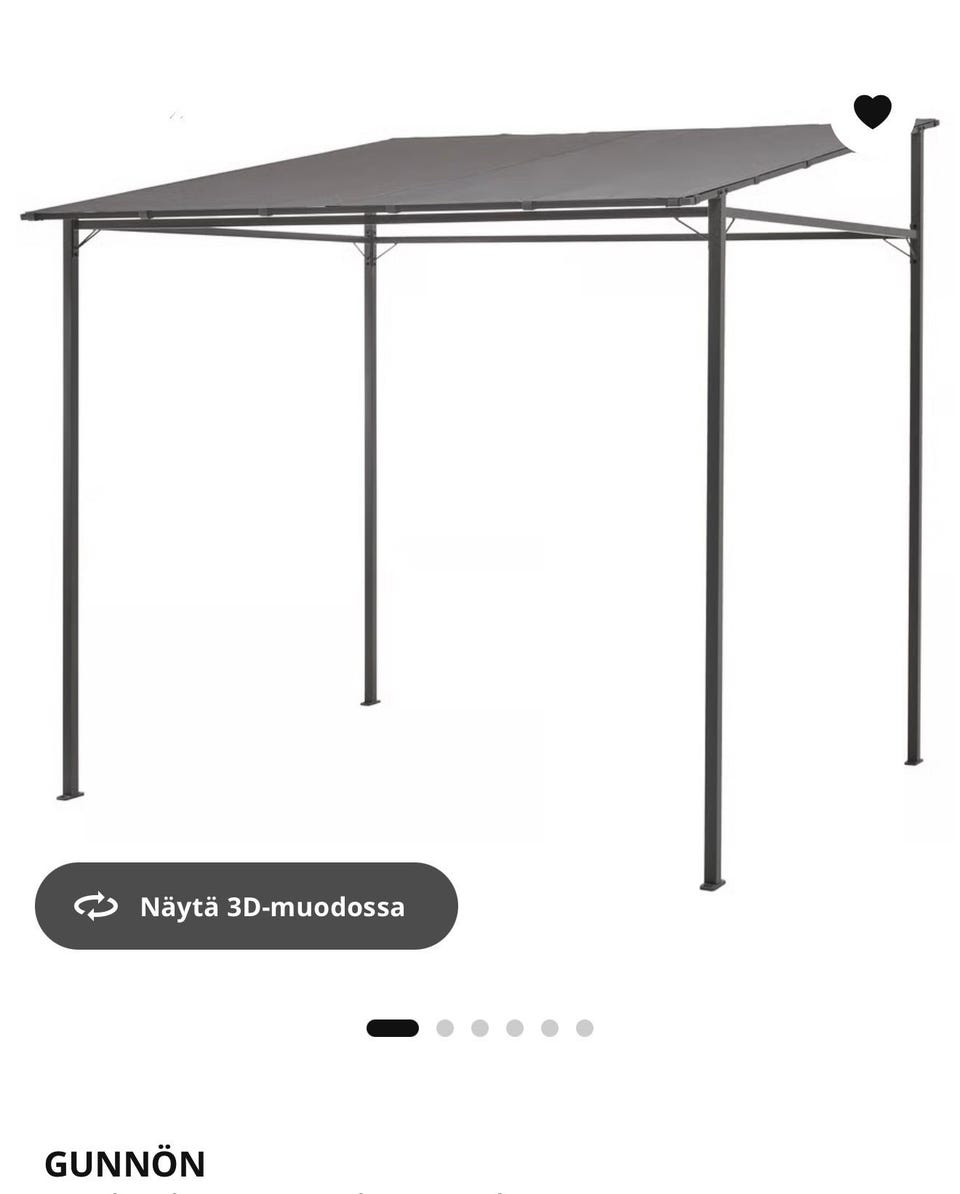This screenshot has width=960, height=1194.
Task: Select the fourth carousel indicator dot
Action: click(x=516, y=1026)
